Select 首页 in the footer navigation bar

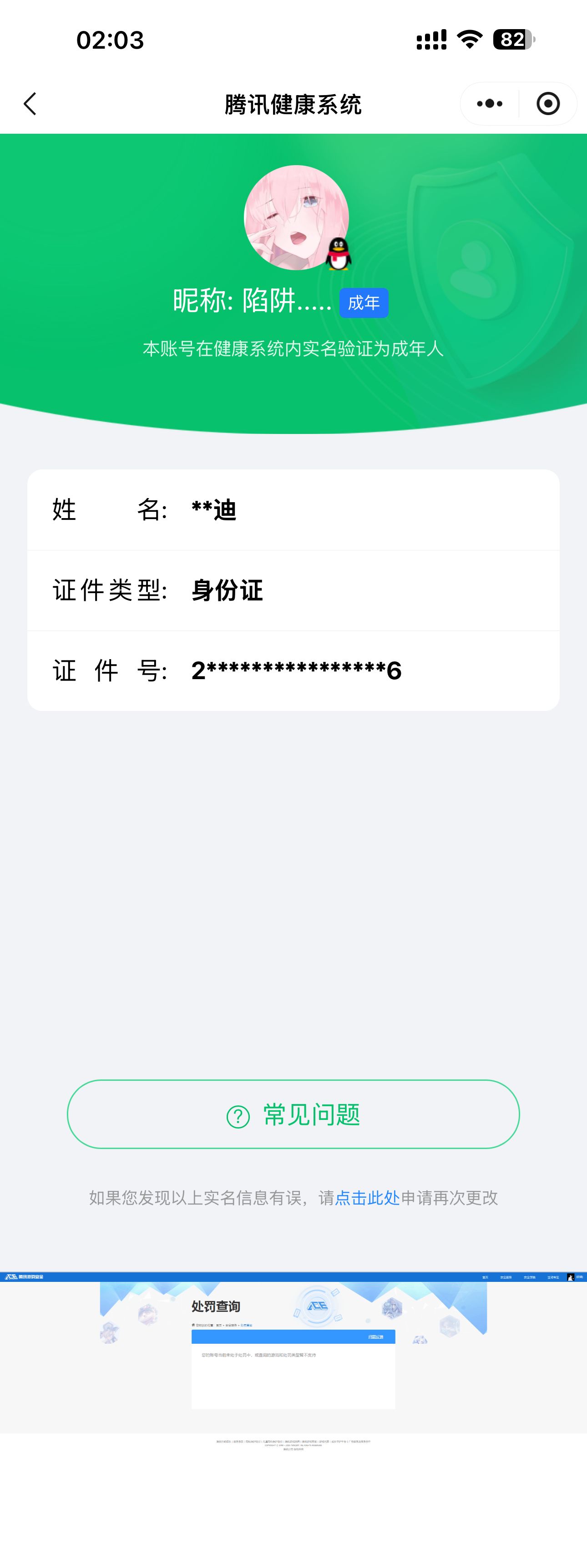coord(486,1277)
